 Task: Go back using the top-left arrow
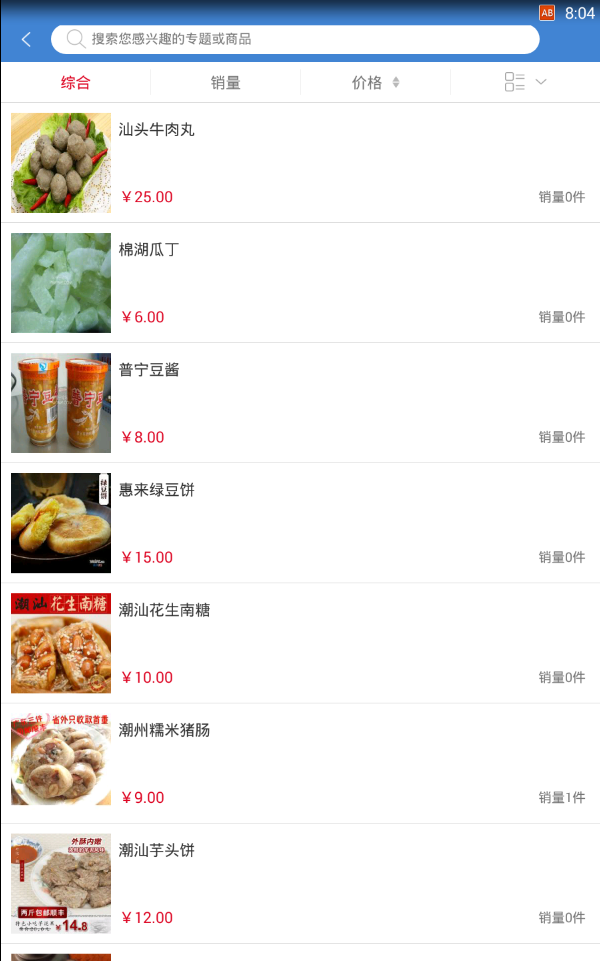[x=26, y=39]
